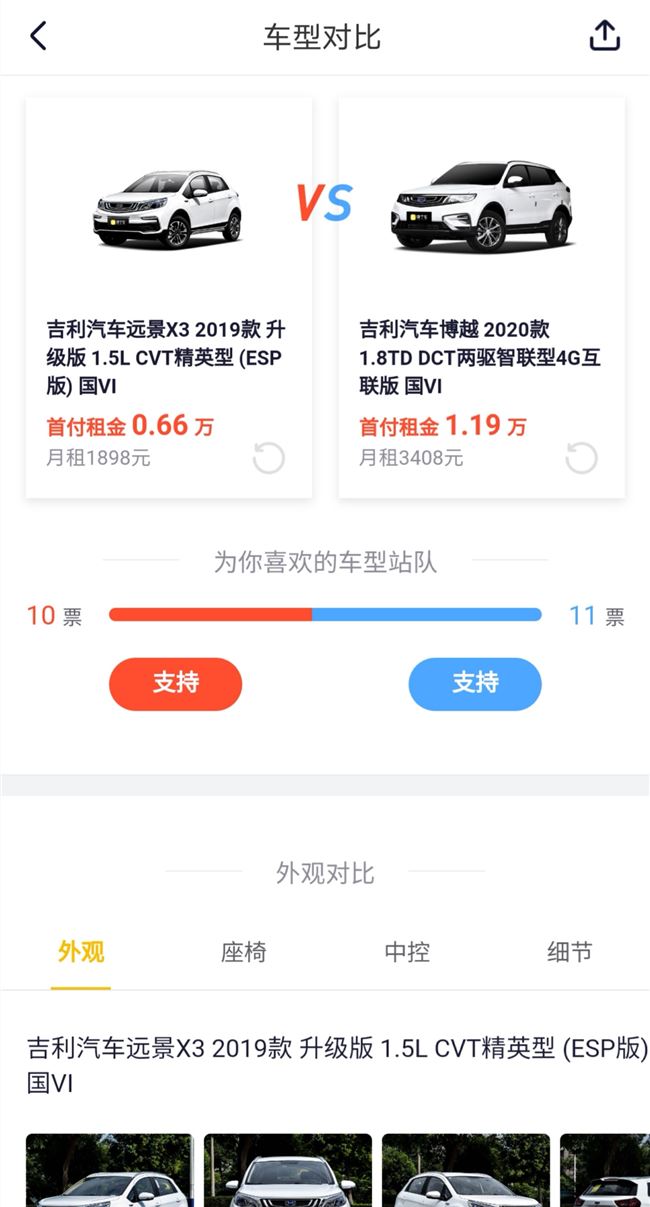Share this car comparison

(604, 37)
